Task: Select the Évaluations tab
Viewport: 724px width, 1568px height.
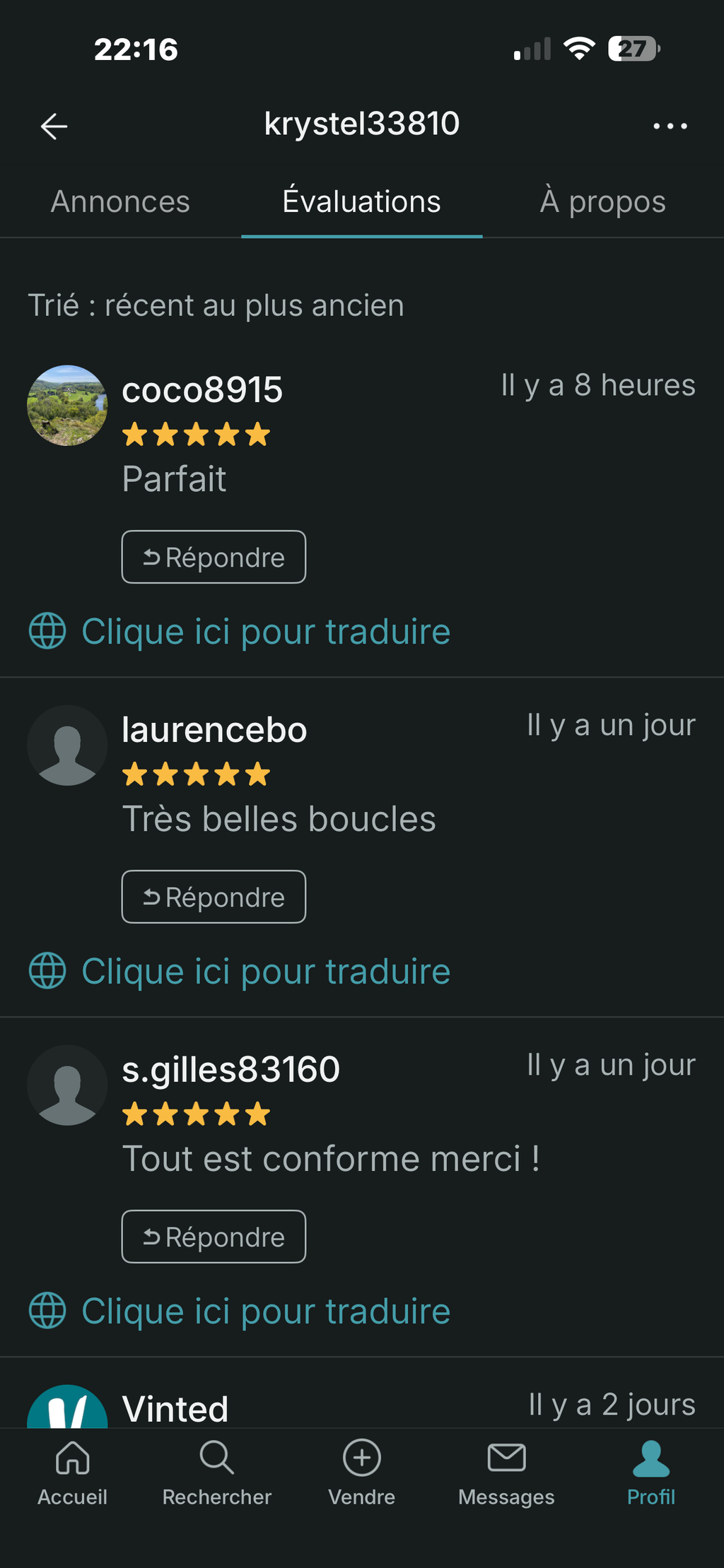Action: click(361, 202)
